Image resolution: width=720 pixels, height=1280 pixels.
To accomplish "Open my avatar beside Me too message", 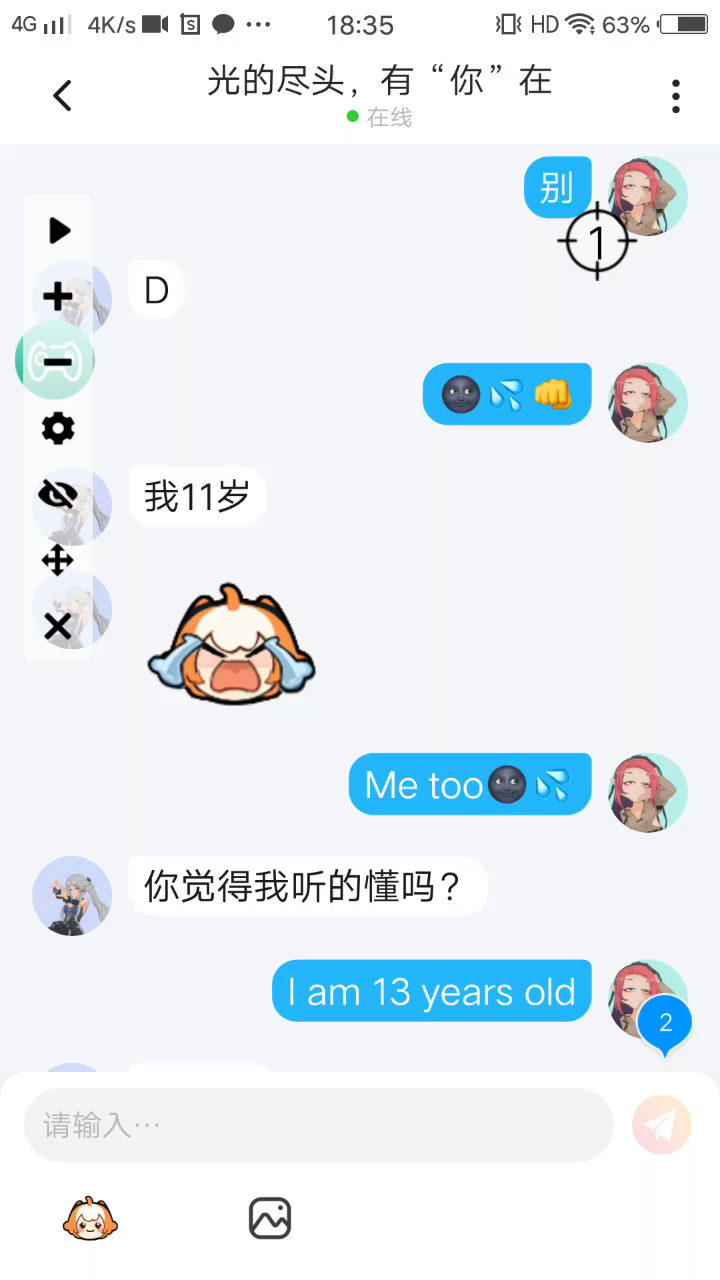I will [x=649, y=792].
